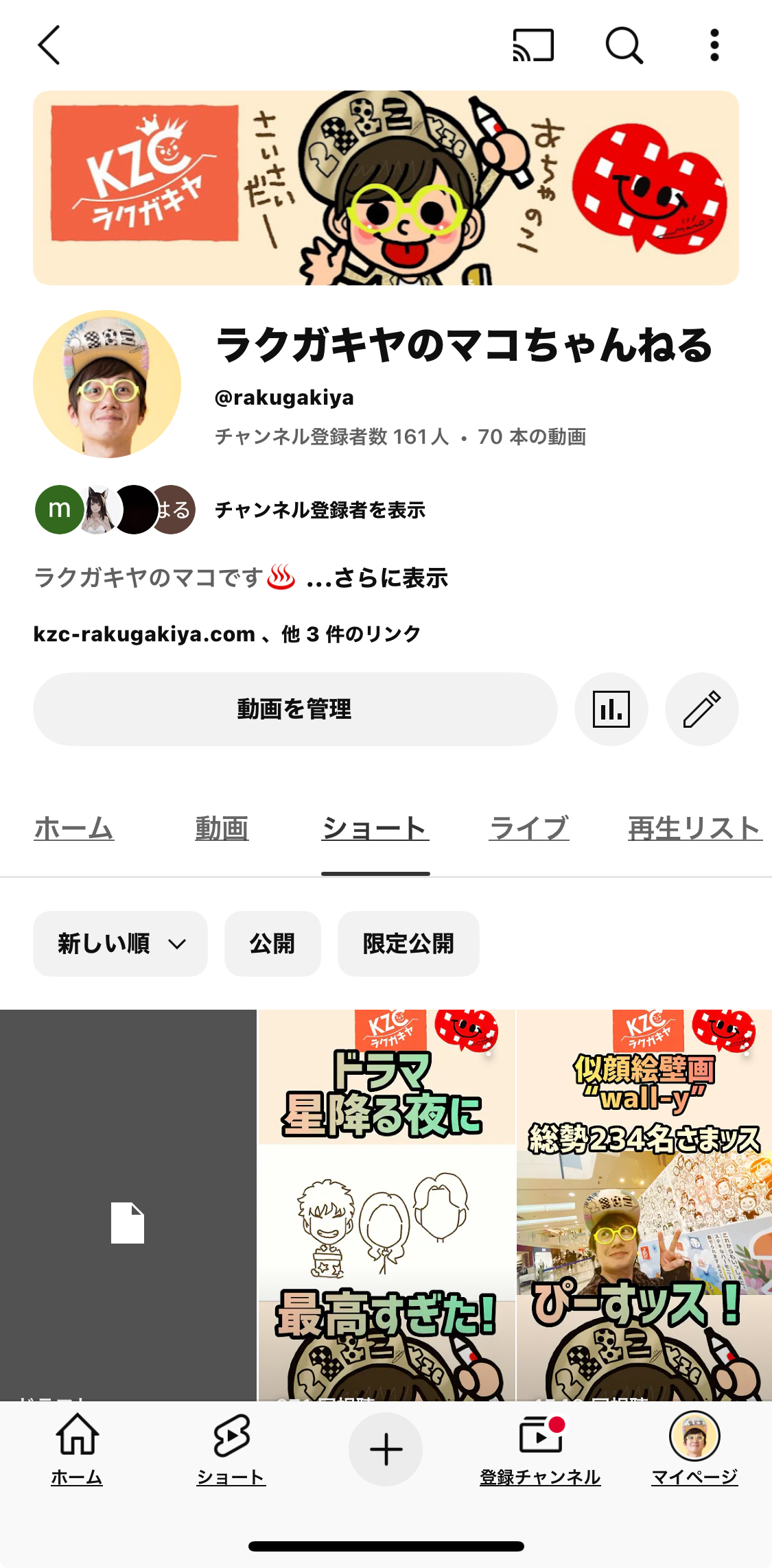This screenshot has width=772, height=1568.
Task: Open the three-dot overflow menu
Action: coord(714,45)
